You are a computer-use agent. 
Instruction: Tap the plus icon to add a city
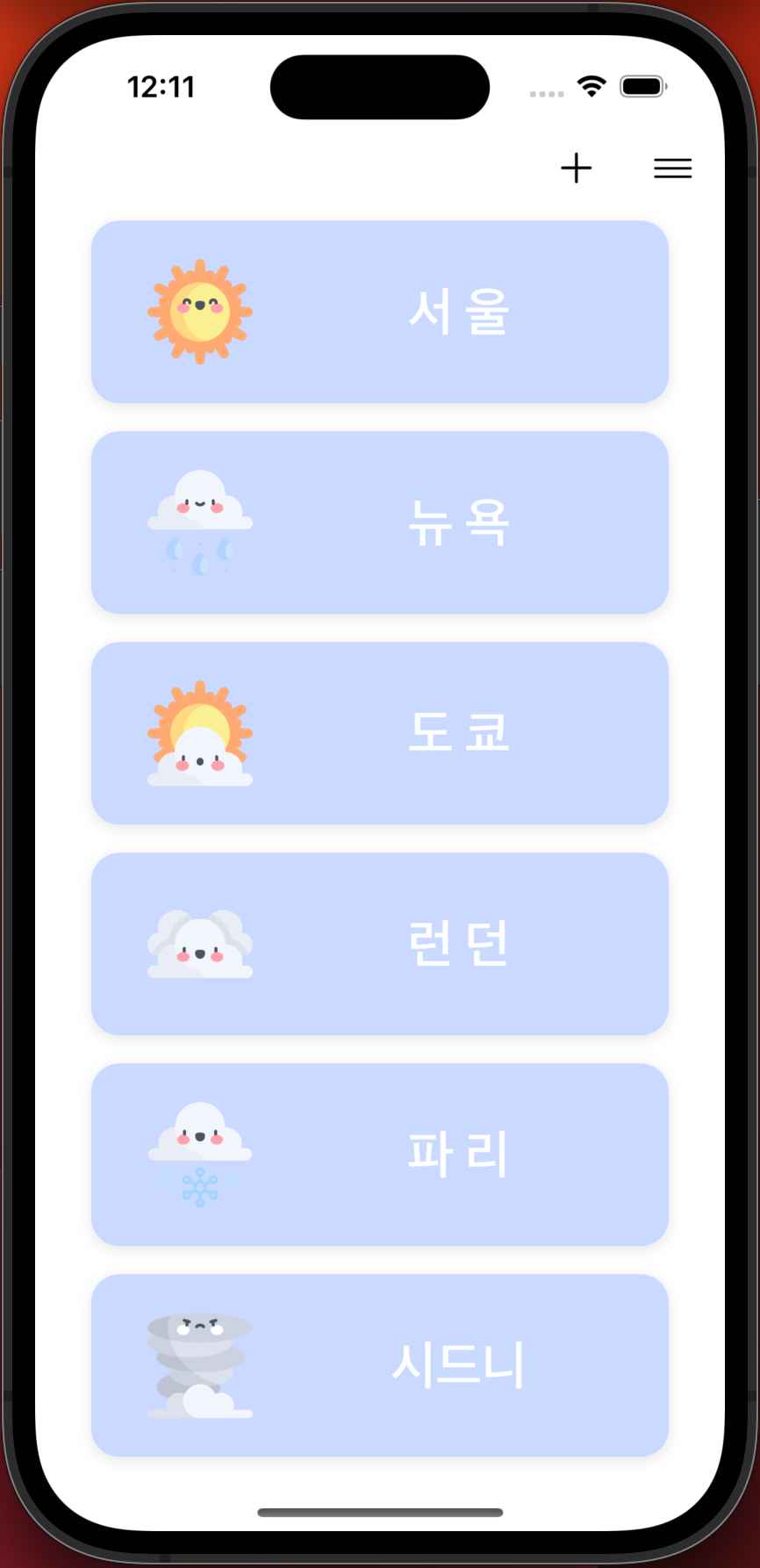point(577,169)
